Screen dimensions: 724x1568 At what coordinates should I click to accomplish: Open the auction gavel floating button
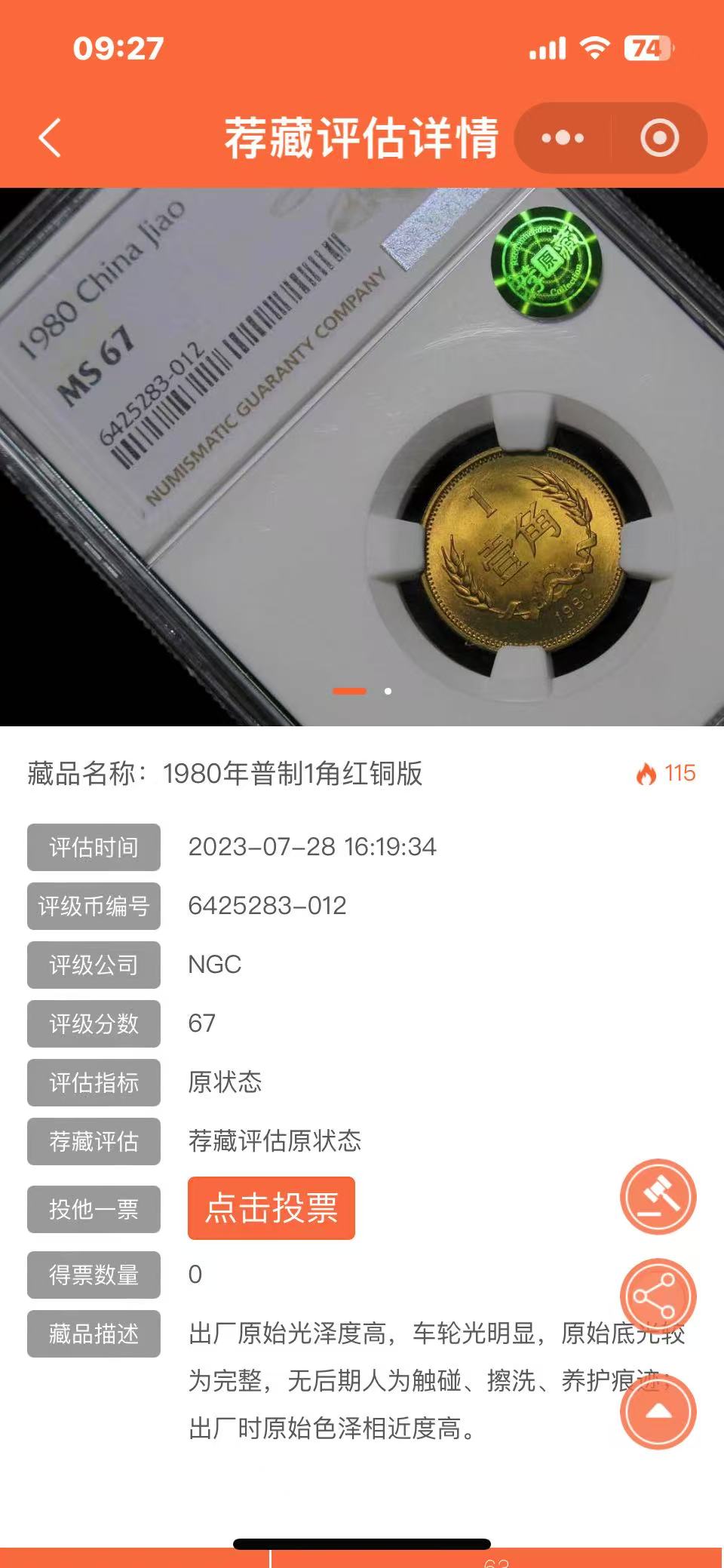[x=658, y=1196]
